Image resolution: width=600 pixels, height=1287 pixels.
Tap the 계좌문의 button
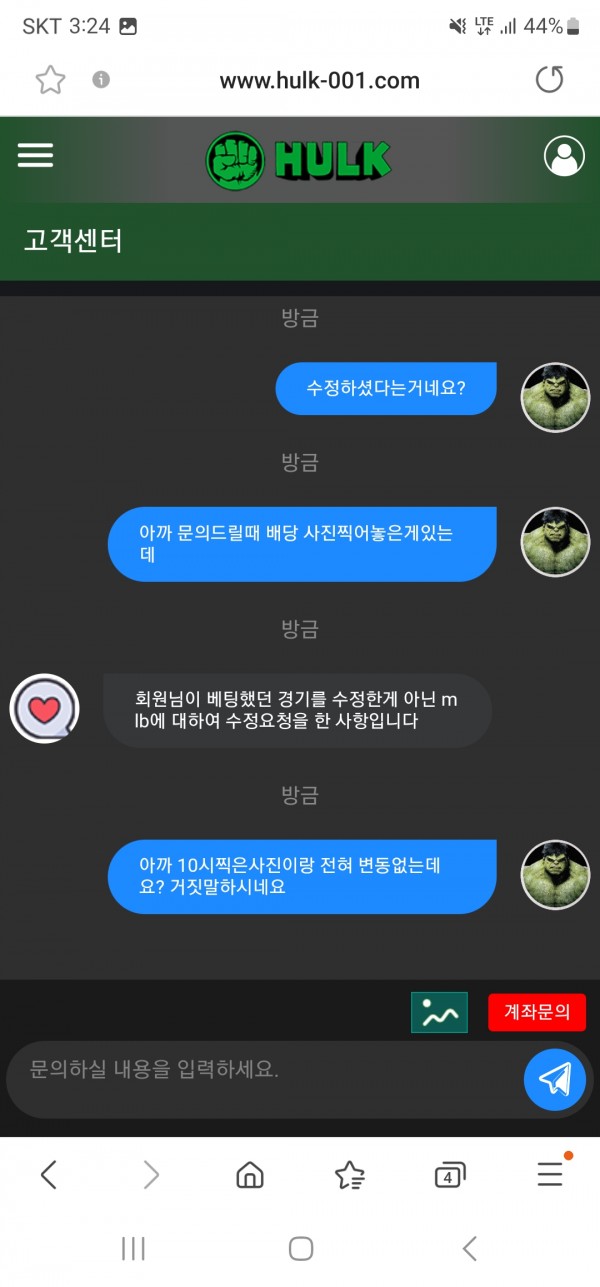(x=537, y=1012)
